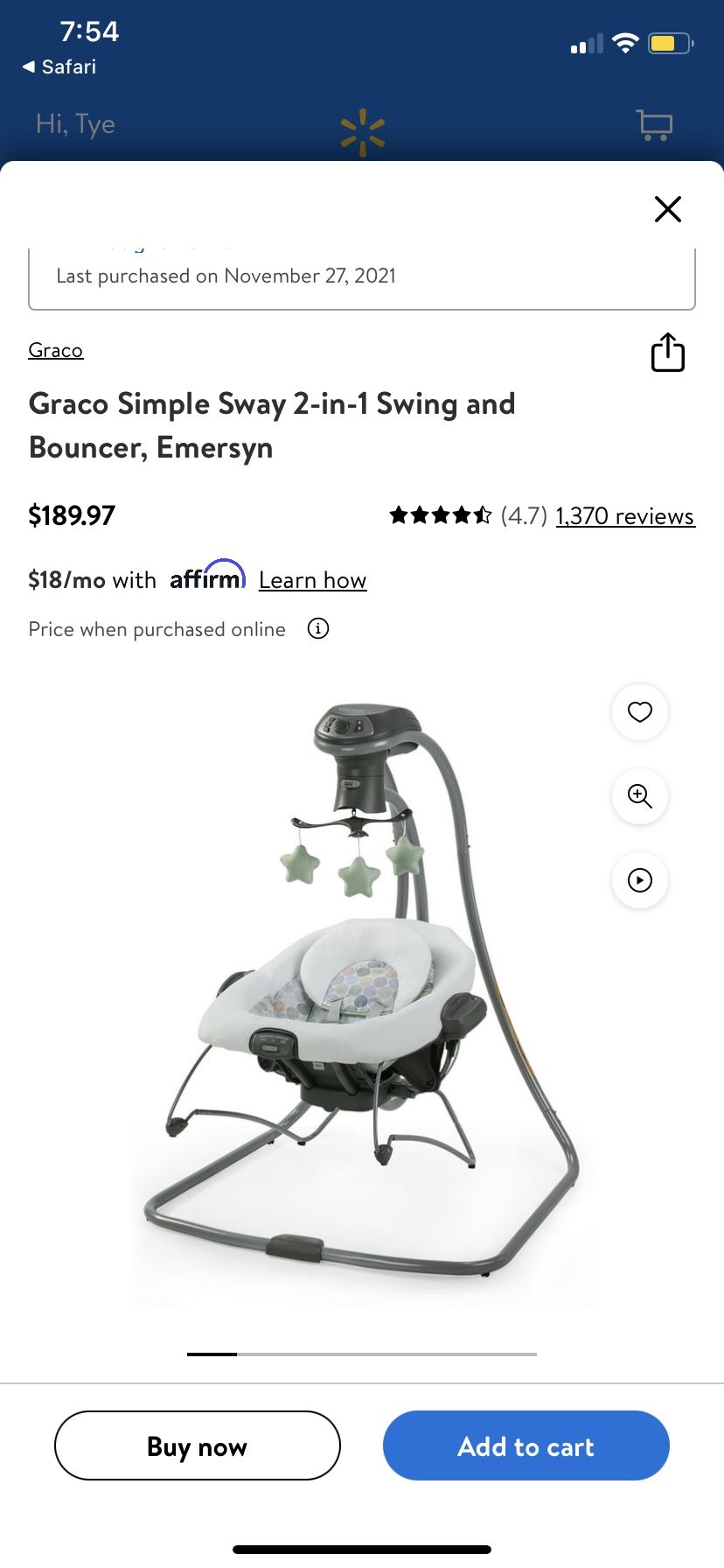Zoom into the product image
724x1568 pixels.
coord(640,796)
